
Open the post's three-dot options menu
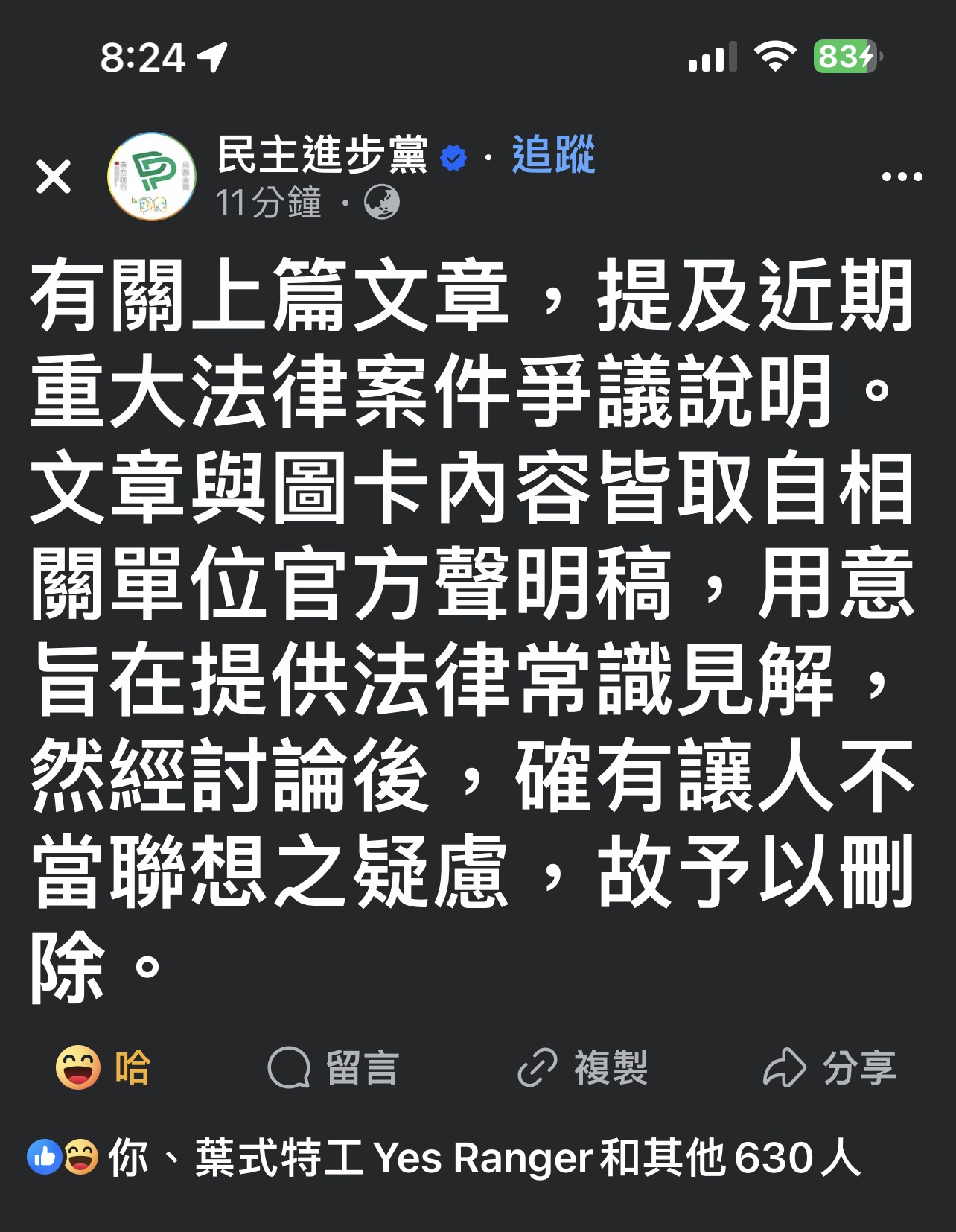901,177
